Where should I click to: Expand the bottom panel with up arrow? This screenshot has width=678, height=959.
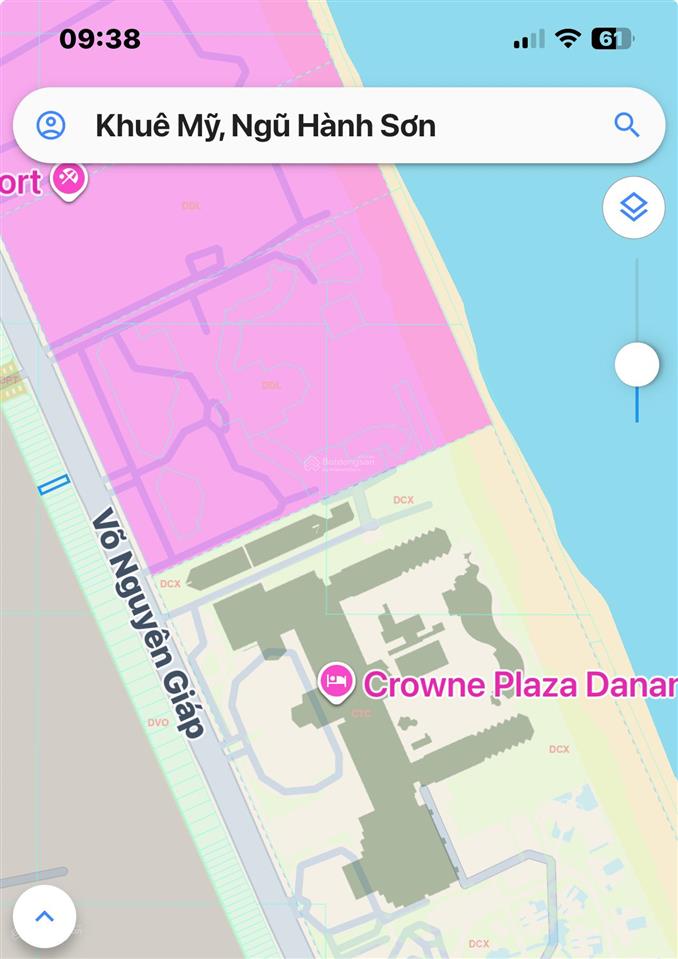(x=44, y=917)
